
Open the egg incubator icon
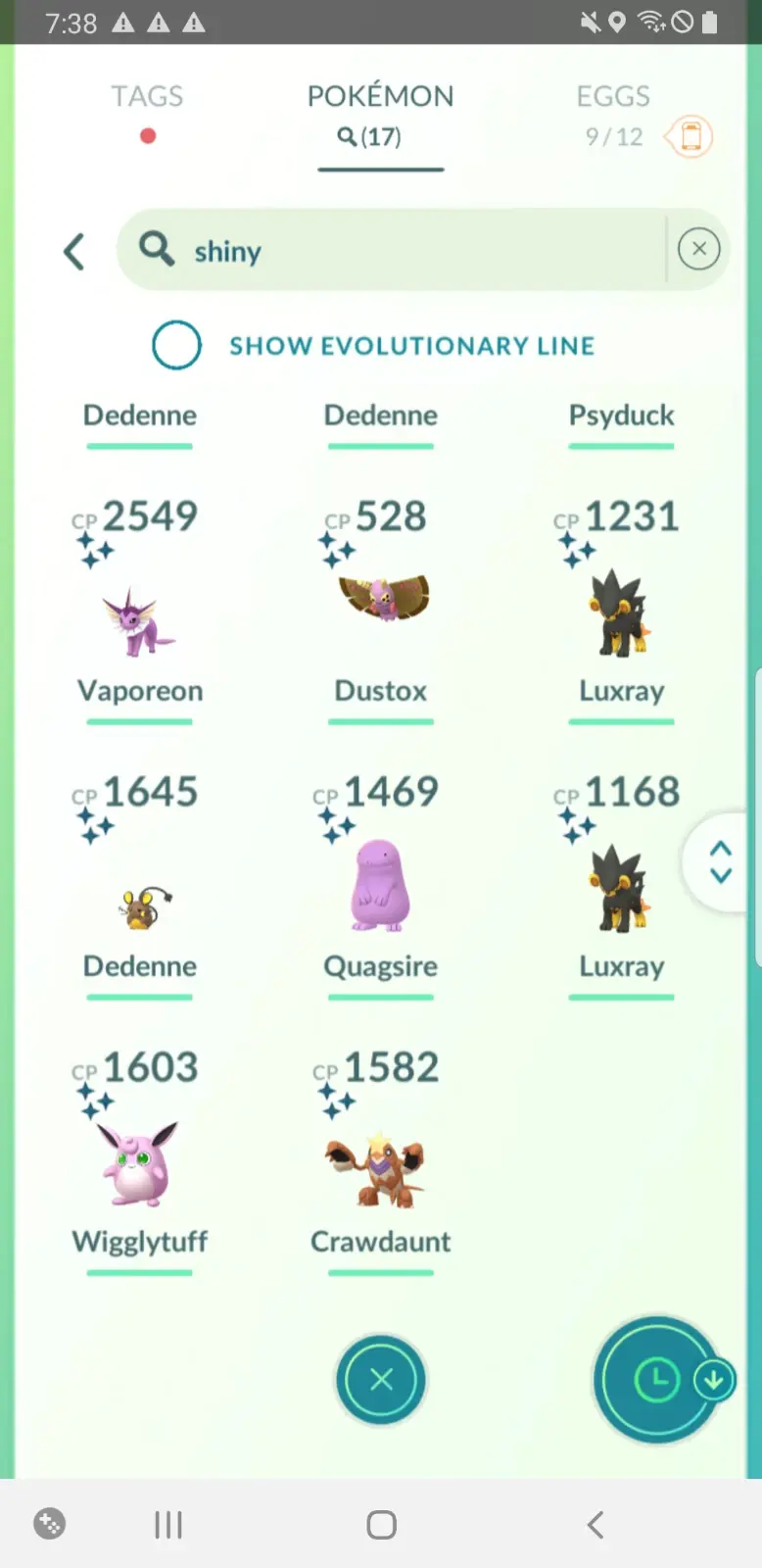point(691,136)
